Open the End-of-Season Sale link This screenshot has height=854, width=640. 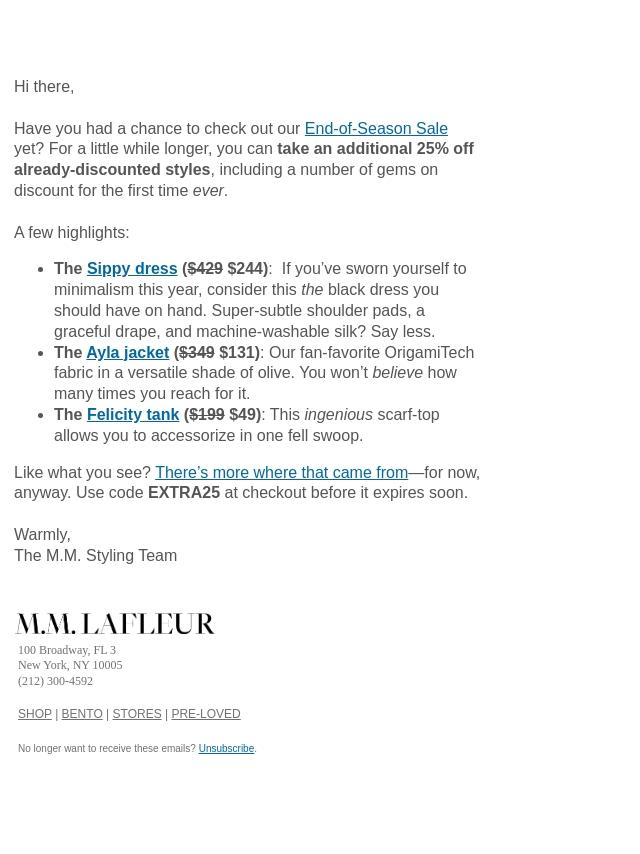[375, 128]
